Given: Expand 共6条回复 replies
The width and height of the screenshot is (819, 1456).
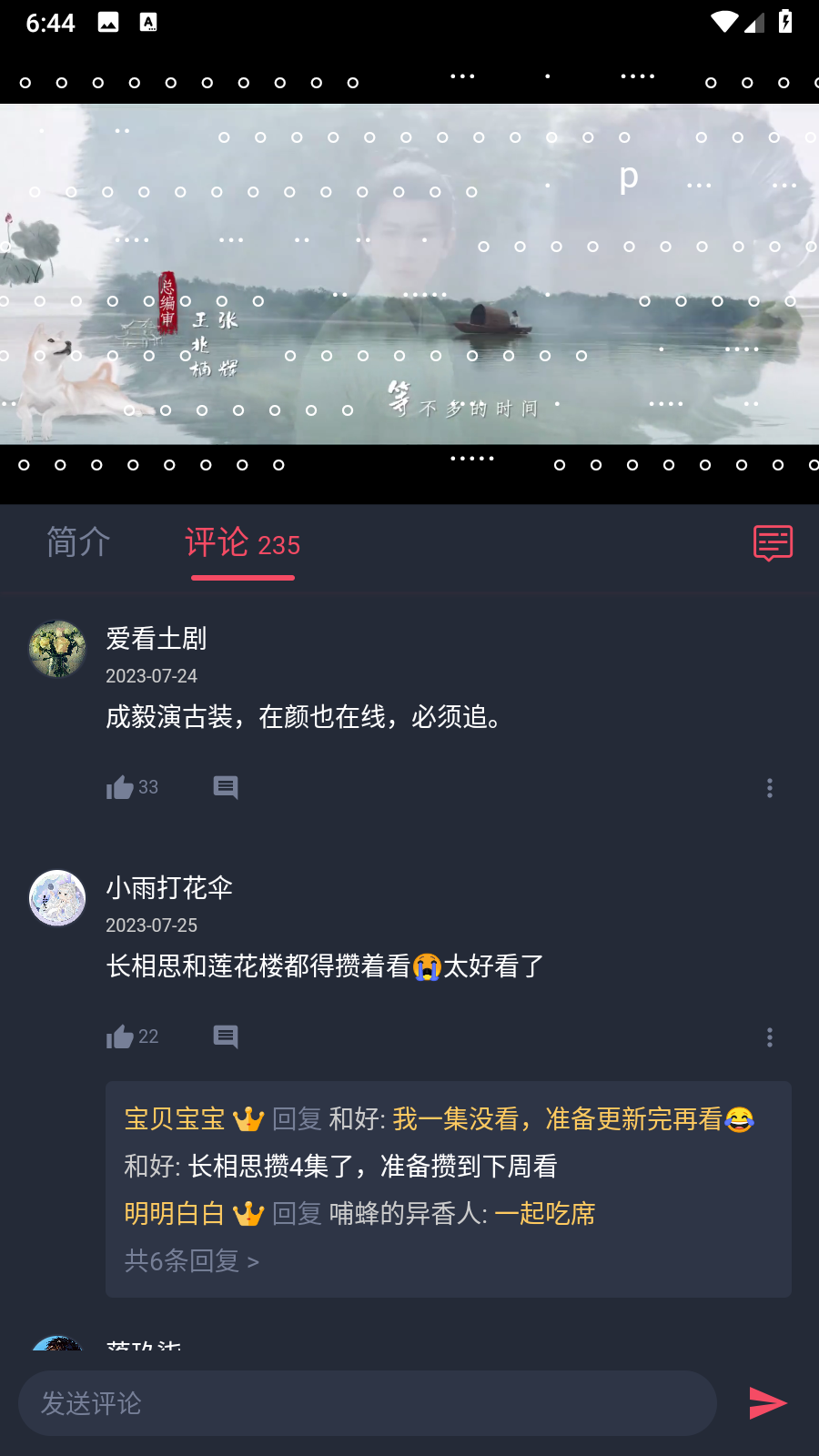Looking at the screenshot, I should coord(192,1261).
